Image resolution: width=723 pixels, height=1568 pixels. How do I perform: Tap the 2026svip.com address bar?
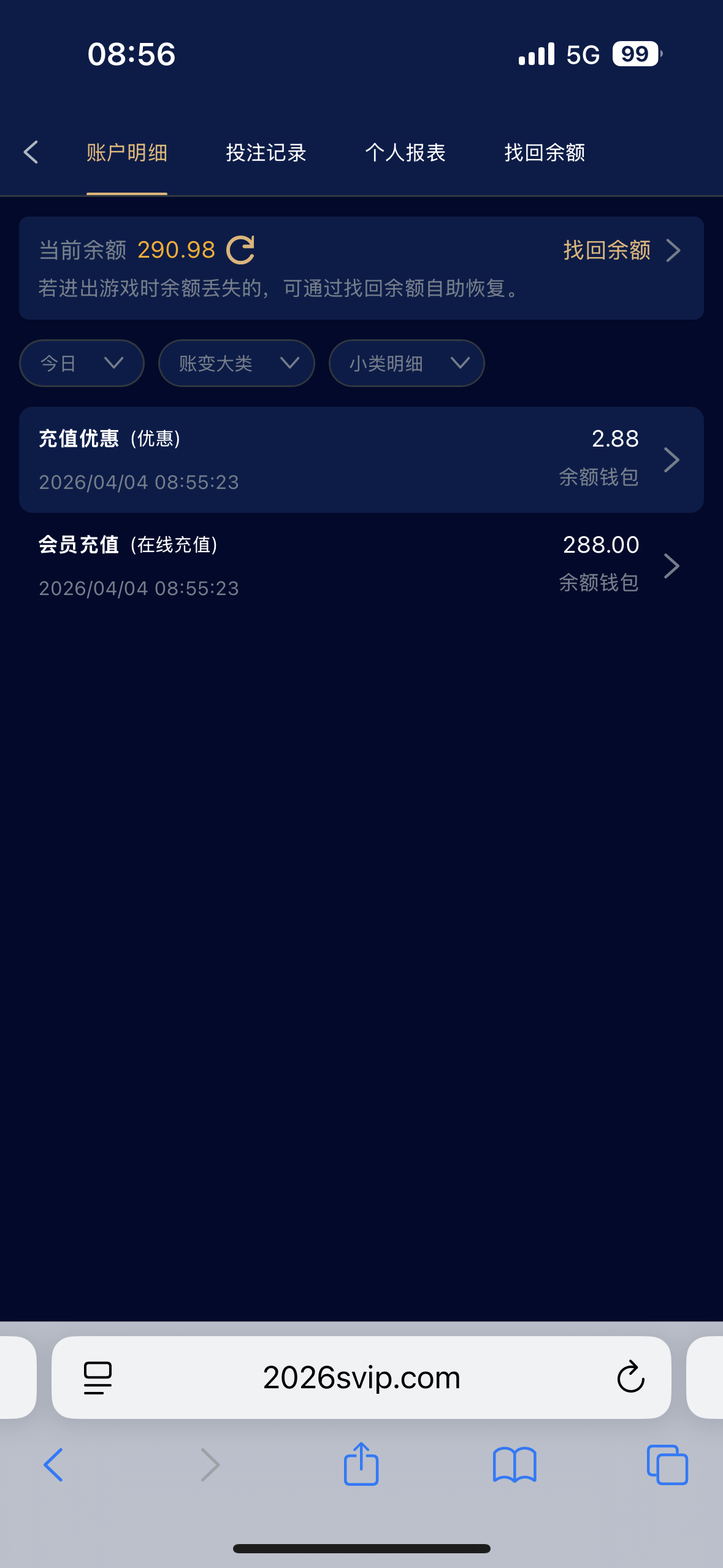[361, 1377]
